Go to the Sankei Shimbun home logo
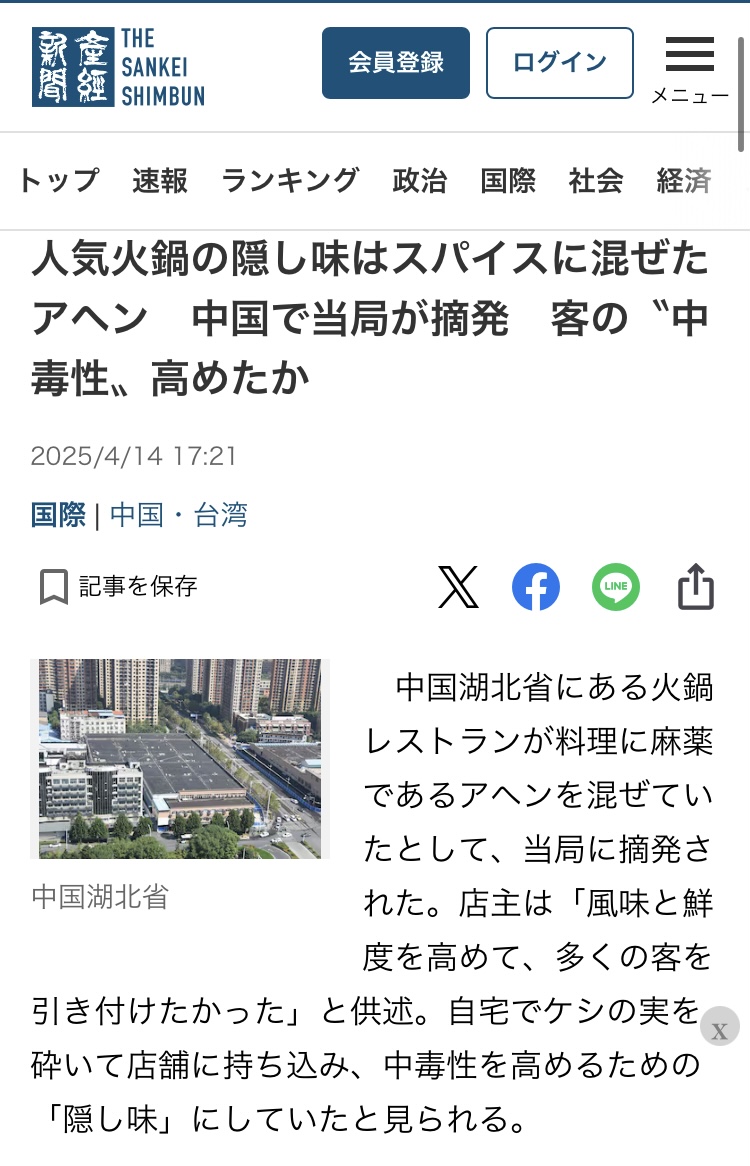Viewport: 750px width, 1166px height. pyautogui.click(x=118, y=67)
